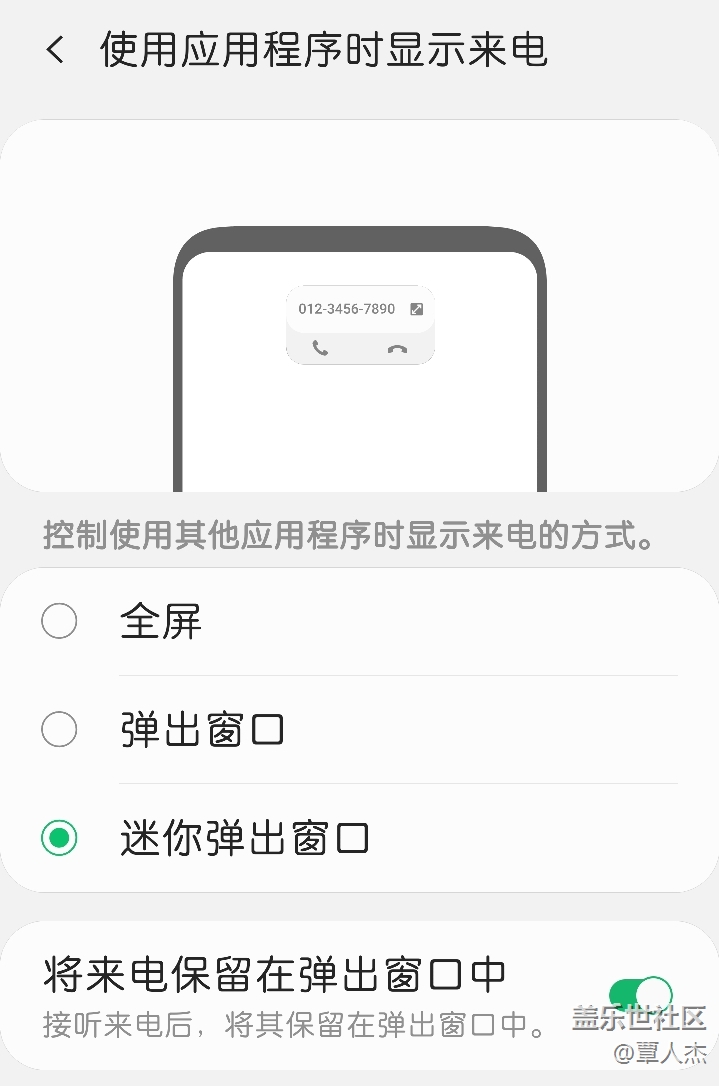Go back from 使用应用程序时显示来电
719x1086 pixels.
[56, 50]
